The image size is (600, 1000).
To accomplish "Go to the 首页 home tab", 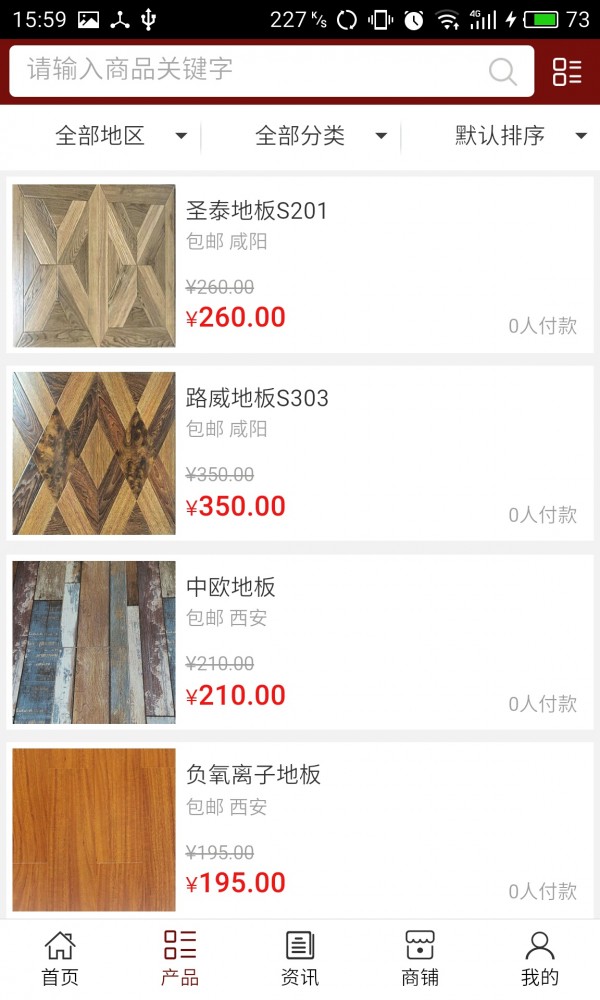I will pyautogui.click(x=60, y=958).
